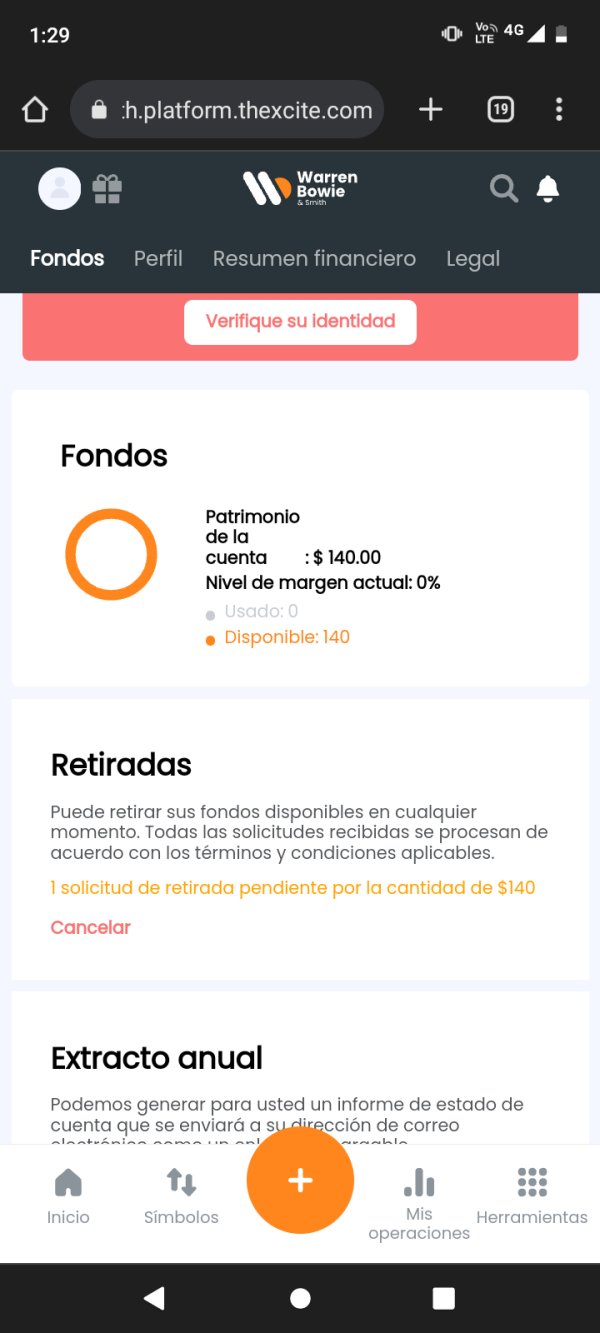This screenshot has width=600, height=1333.
Task: Tap Verifique su identidad button
Action: coord(300,321)
